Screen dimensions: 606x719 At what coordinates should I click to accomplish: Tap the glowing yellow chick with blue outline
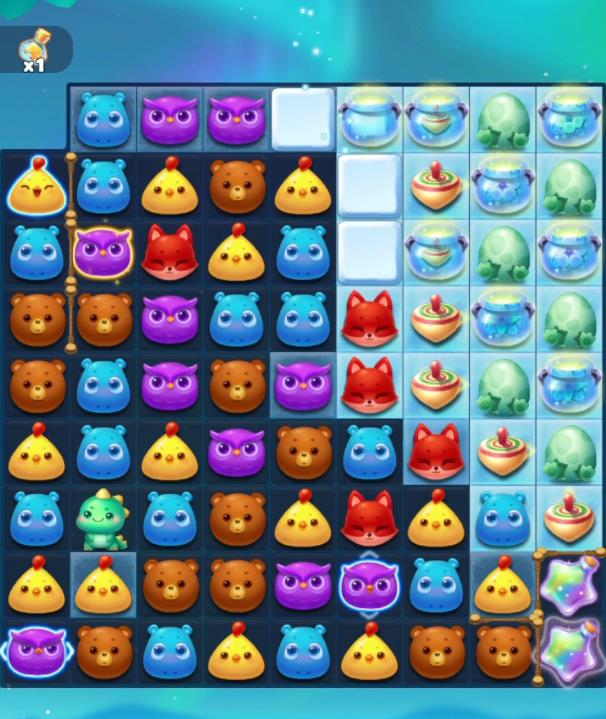tap(37, 187)
